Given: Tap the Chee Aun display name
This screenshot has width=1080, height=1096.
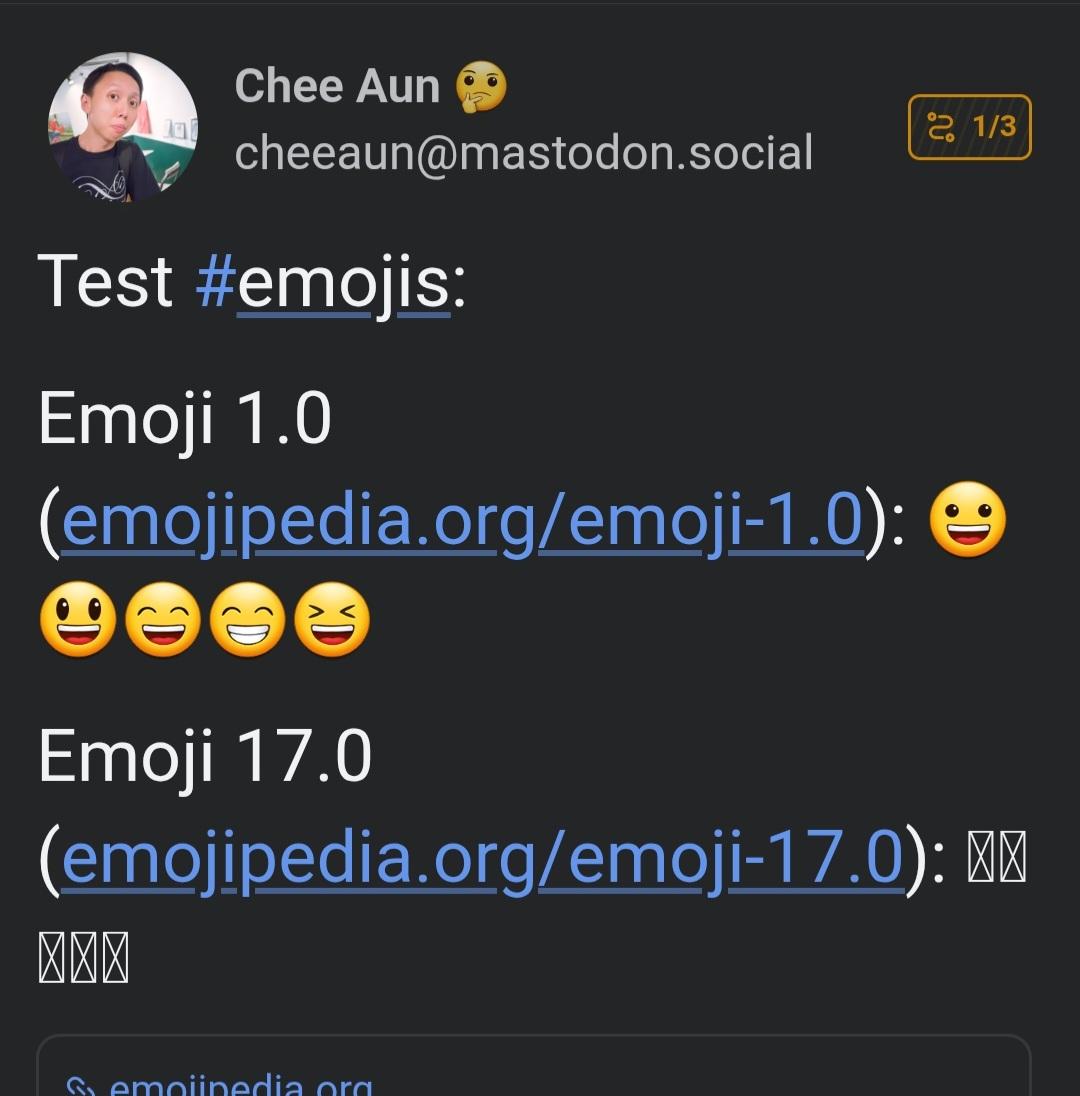Looking at the screenshot, I should tap(337, 86).
